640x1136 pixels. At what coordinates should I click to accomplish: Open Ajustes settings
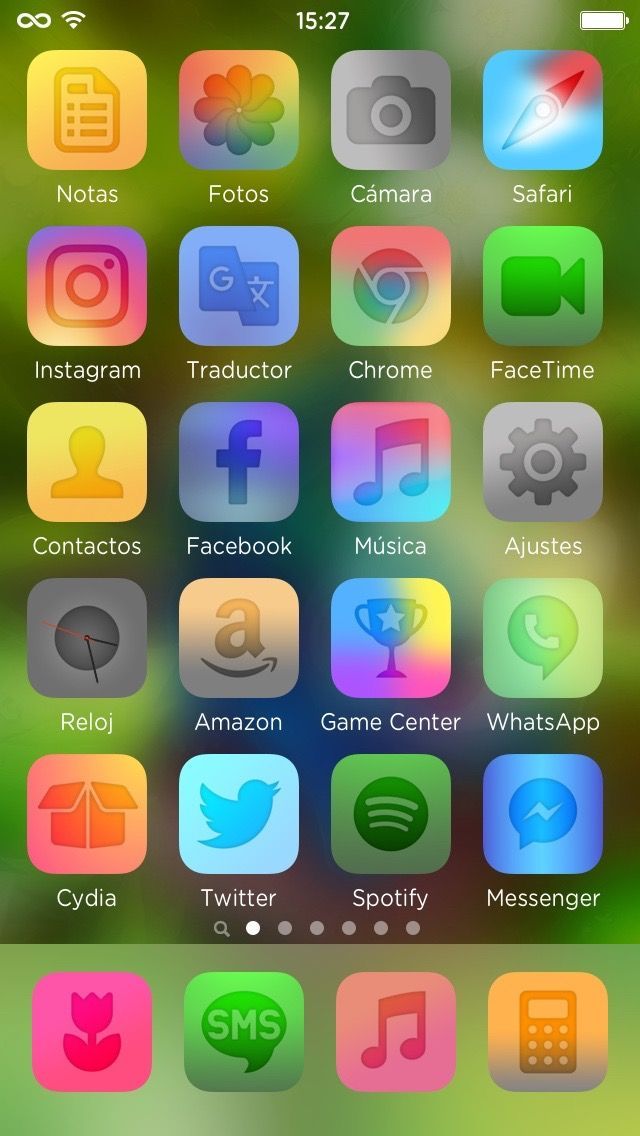click(543, 462)
